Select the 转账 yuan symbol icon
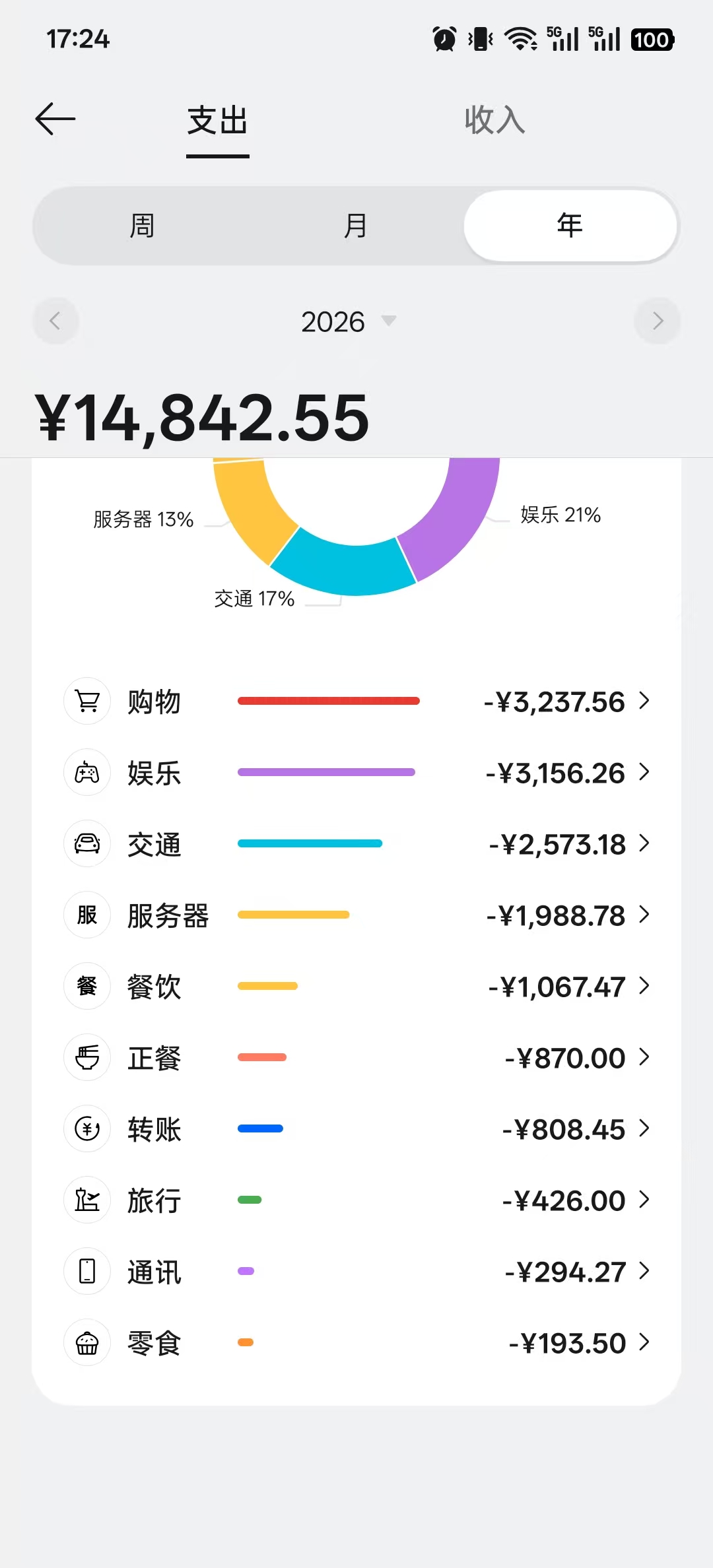Viewport: 713px width, 1568px height. [x=86, y=1128]
